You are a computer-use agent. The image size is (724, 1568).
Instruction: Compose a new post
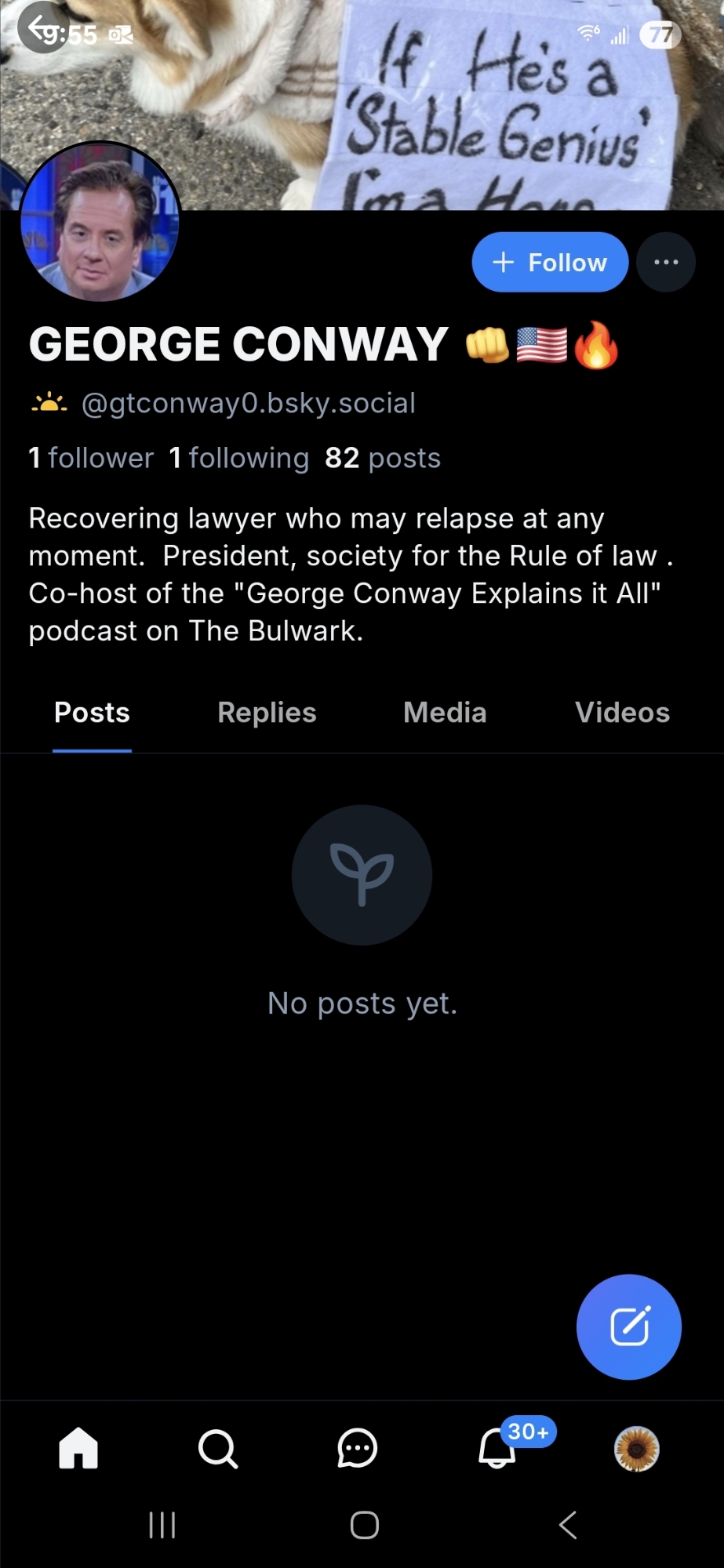pyautogui.click(x=629, y=1327)
